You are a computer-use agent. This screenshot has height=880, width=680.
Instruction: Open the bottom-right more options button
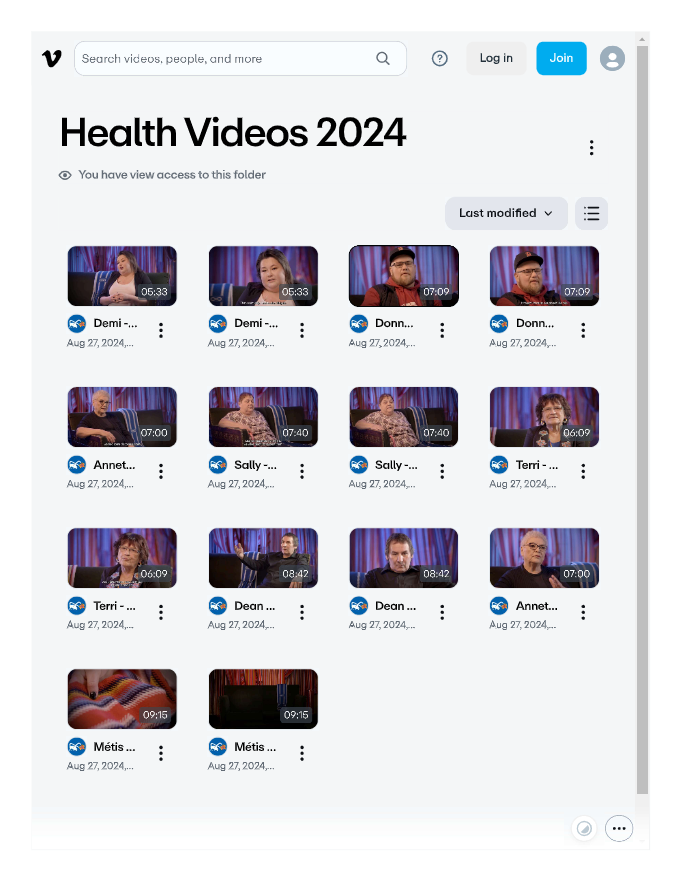619,828
